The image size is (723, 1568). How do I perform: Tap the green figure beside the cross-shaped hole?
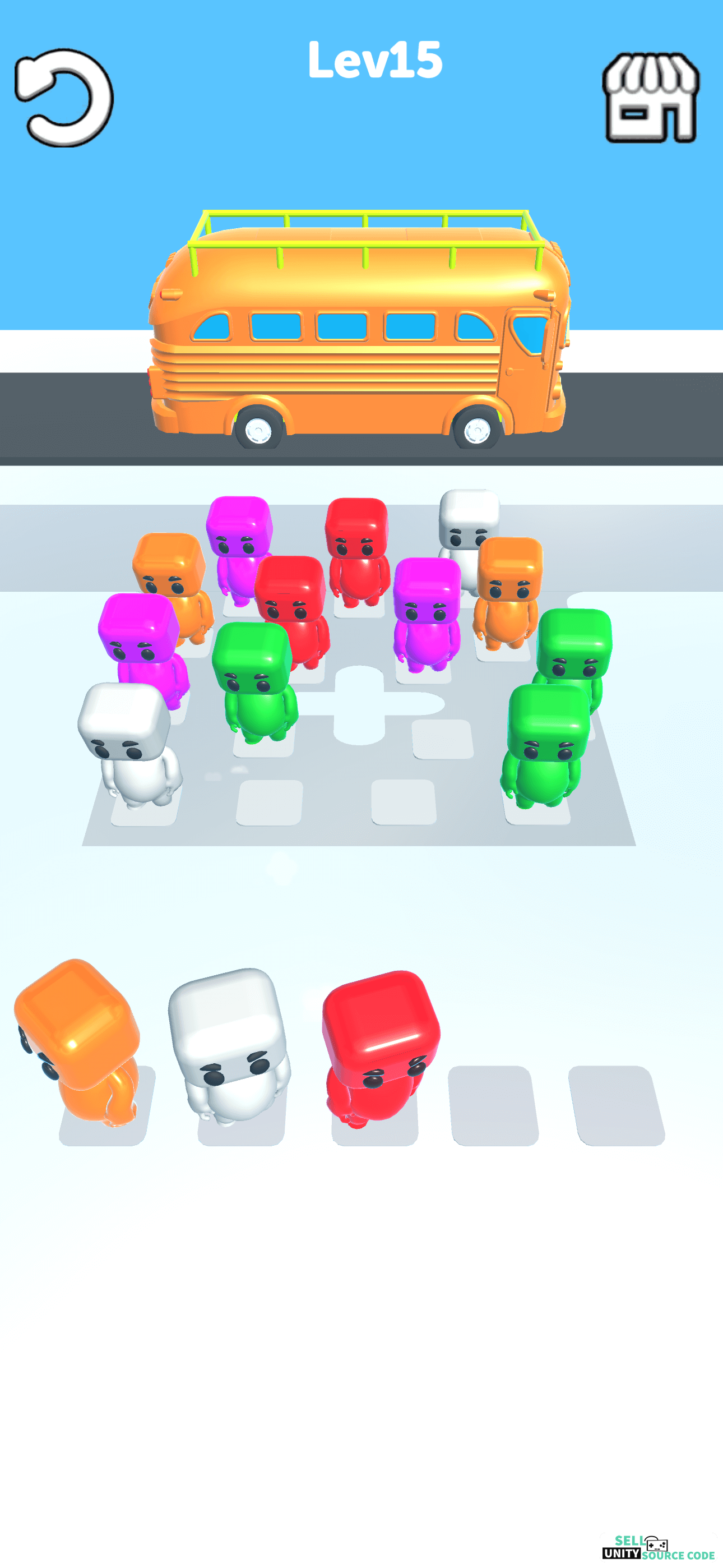coord(256,685)
